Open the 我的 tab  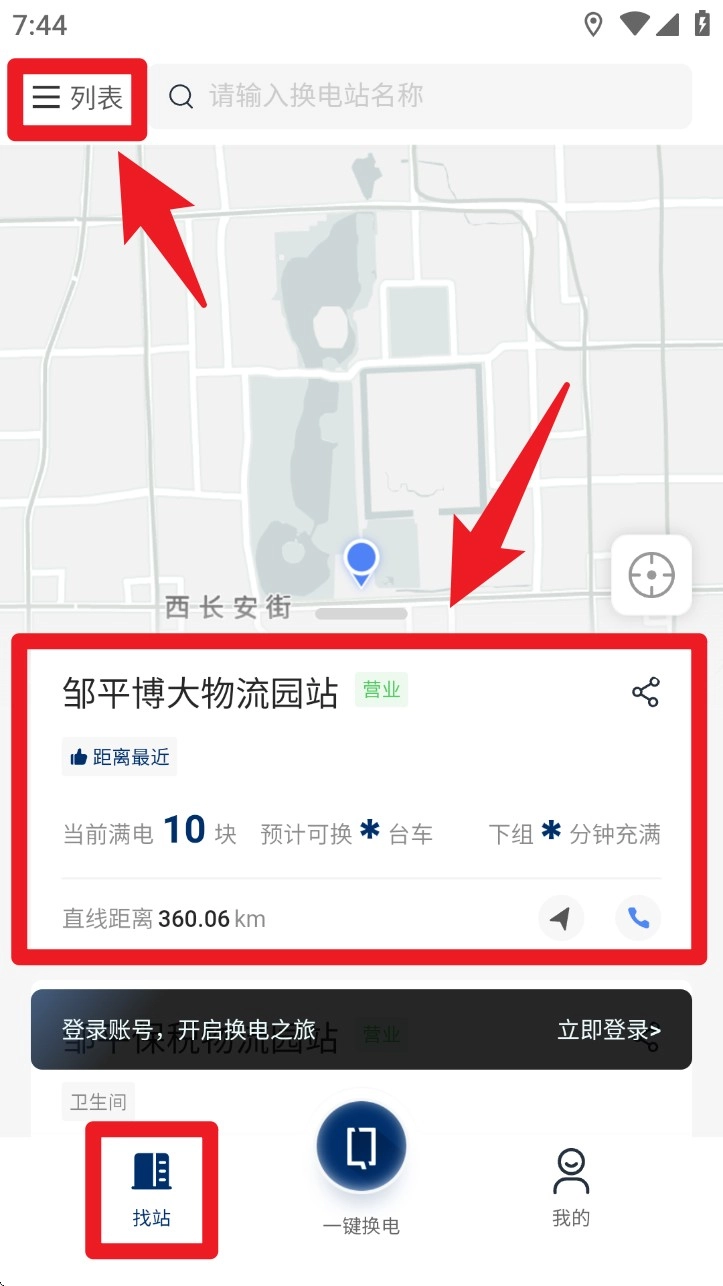coord(571,1188)
